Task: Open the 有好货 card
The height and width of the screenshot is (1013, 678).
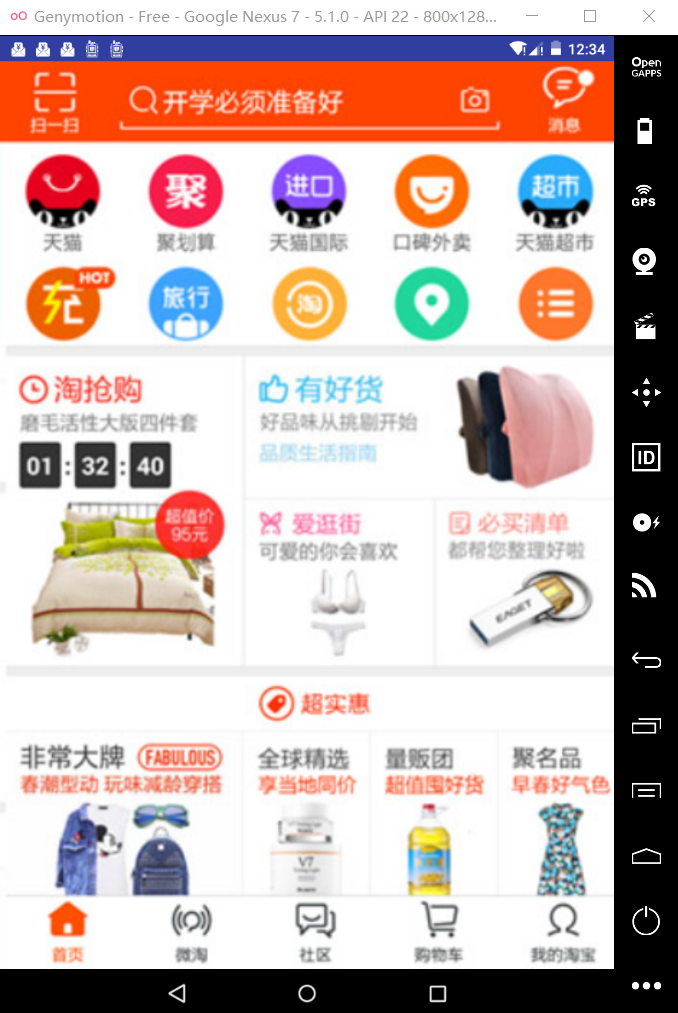Action: pos(428,427)
